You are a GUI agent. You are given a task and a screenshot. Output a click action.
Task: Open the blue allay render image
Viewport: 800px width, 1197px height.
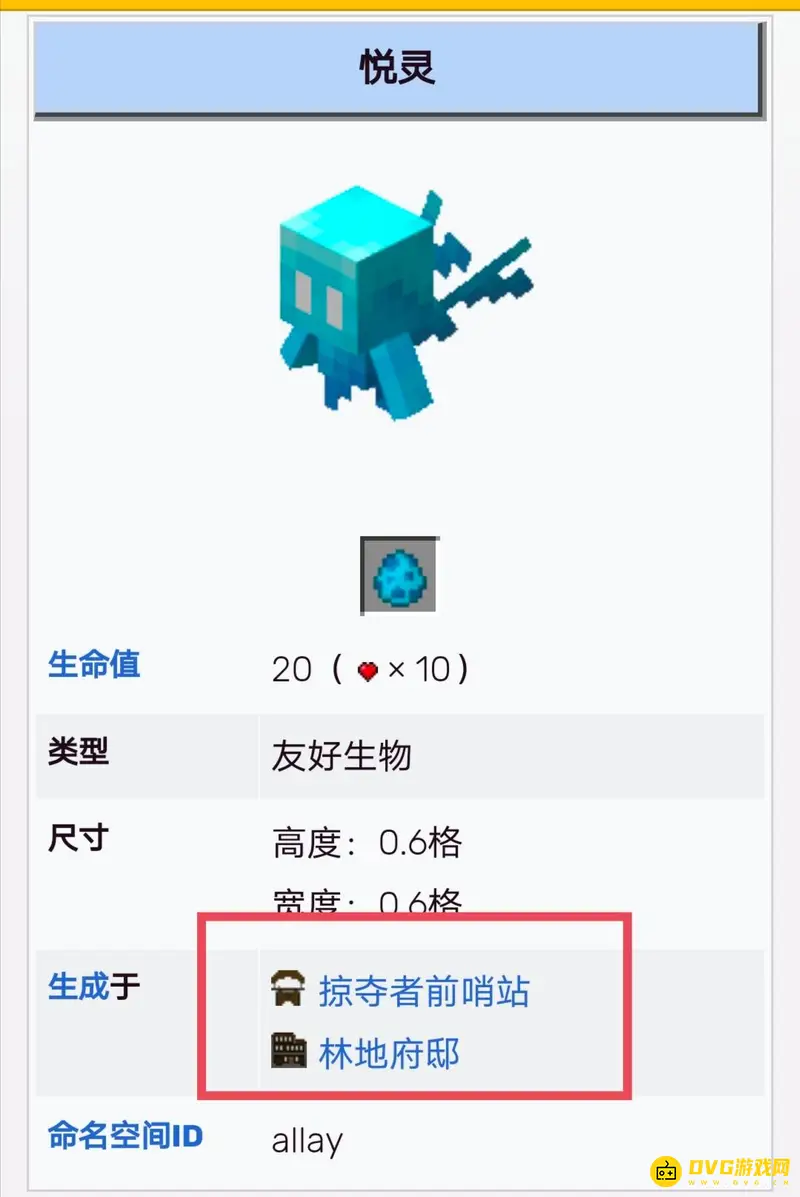[x=400, y=300]
